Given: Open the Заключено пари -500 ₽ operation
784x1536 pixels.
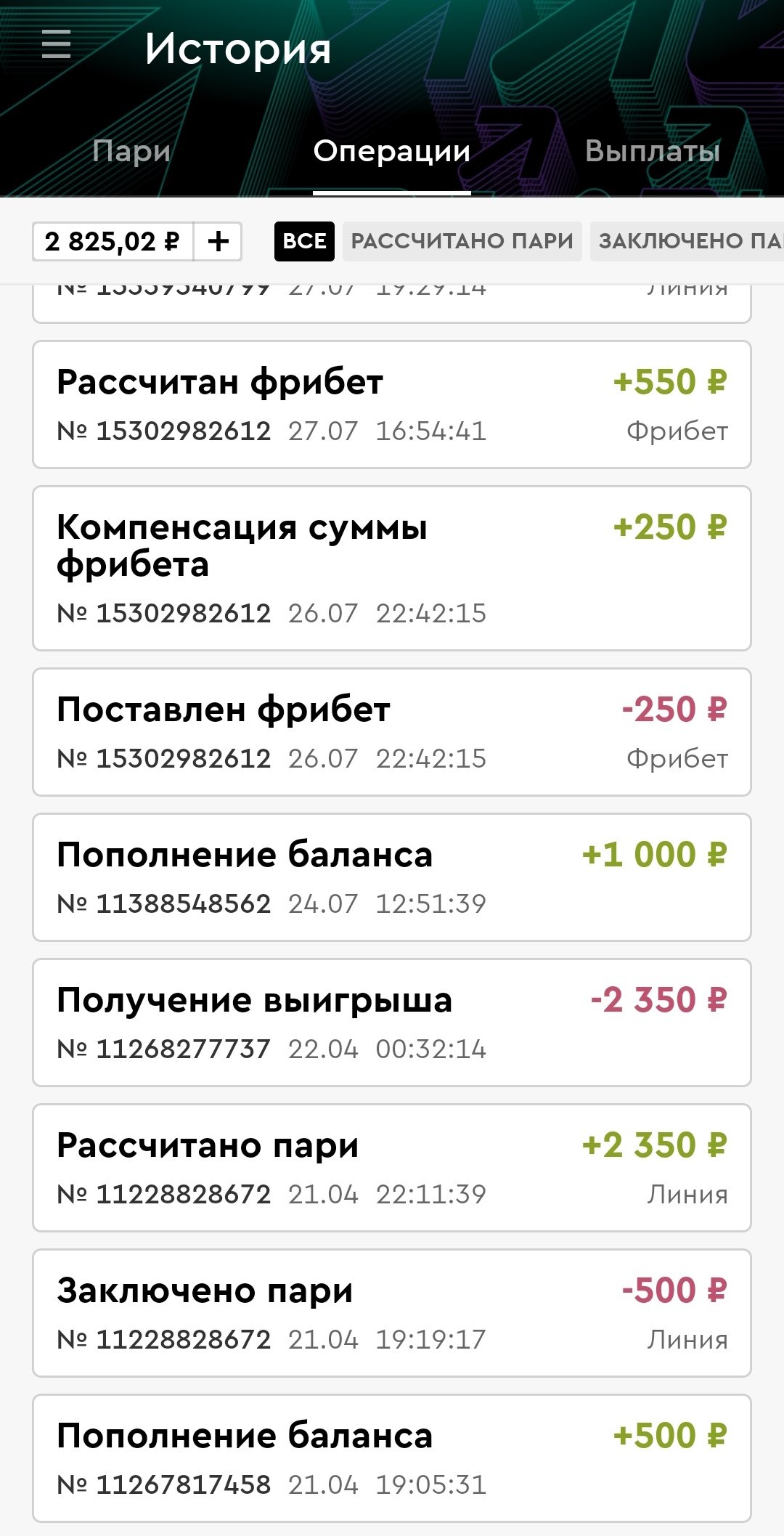Looking at the screenshot, I should (x=392, y=1313).
